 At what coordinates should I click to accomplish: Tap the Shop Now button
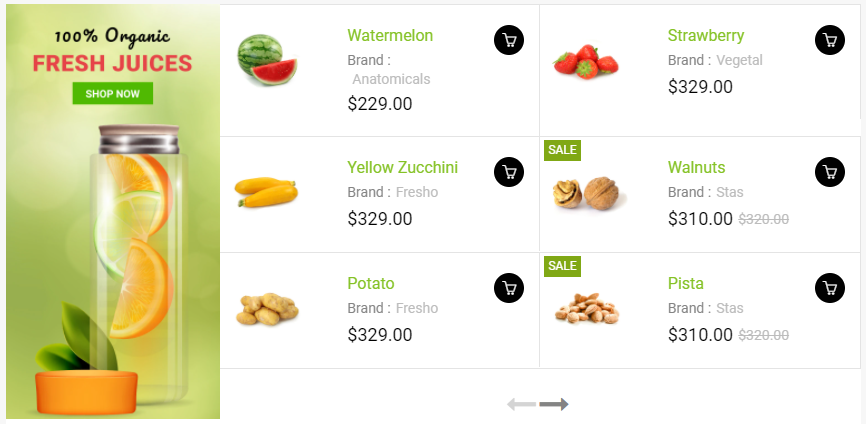click(112, 94)
